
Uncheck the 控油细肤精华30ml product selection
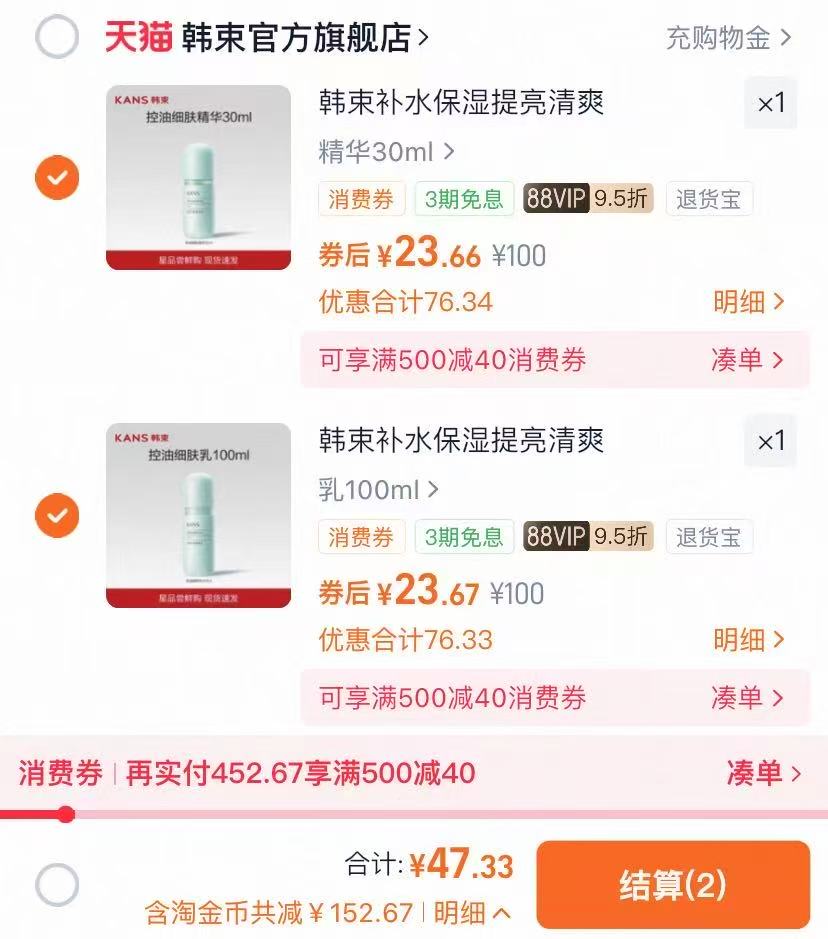57,177
